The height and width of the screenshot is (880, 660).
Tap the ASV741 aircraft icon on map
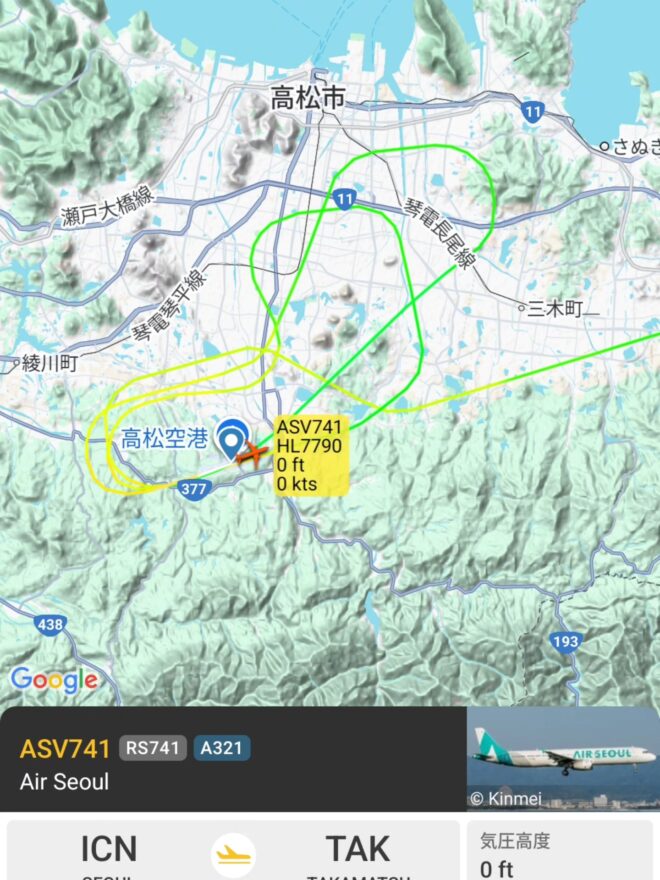(253, 455)
